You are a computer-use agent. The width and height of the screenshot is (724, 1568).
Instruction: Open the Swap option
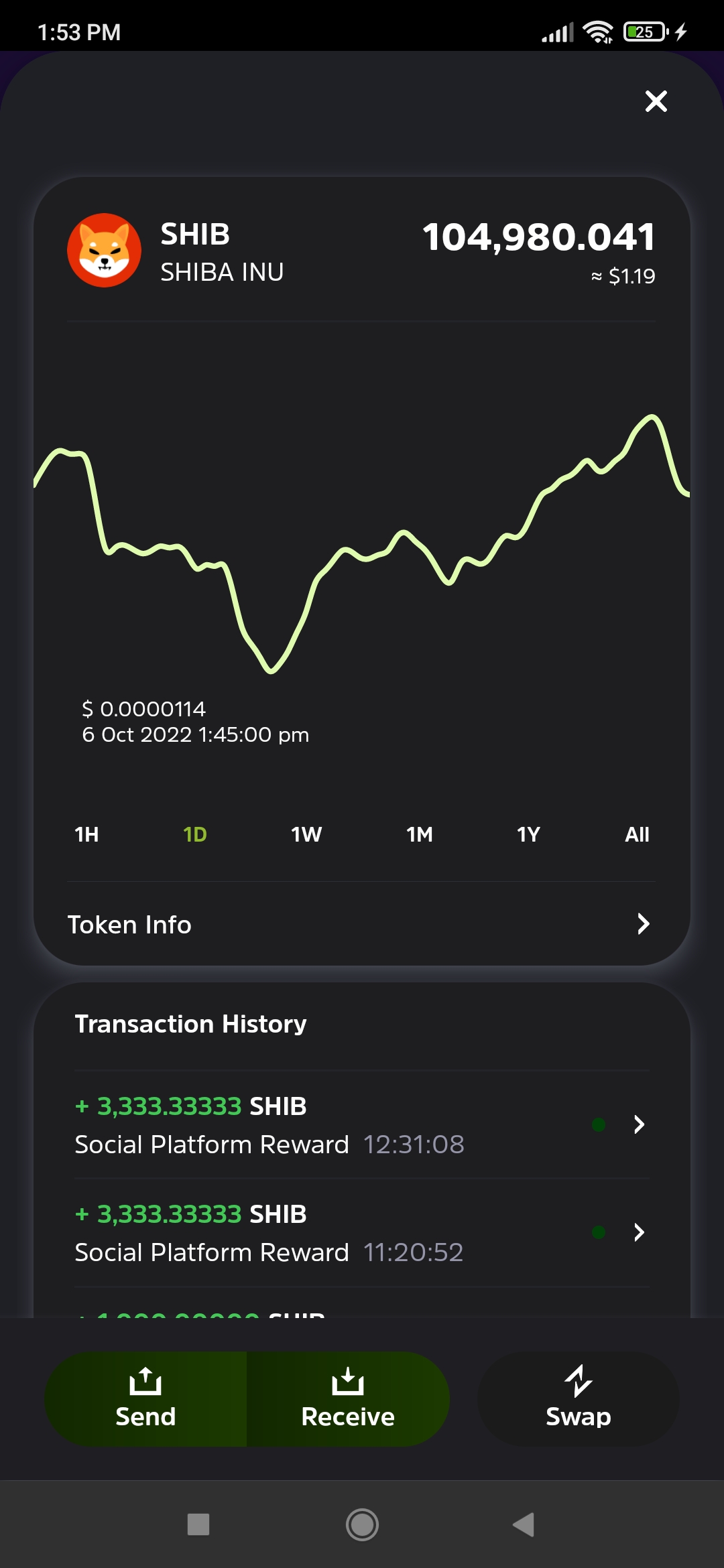pyautogui.click(x=578, y=1398)
